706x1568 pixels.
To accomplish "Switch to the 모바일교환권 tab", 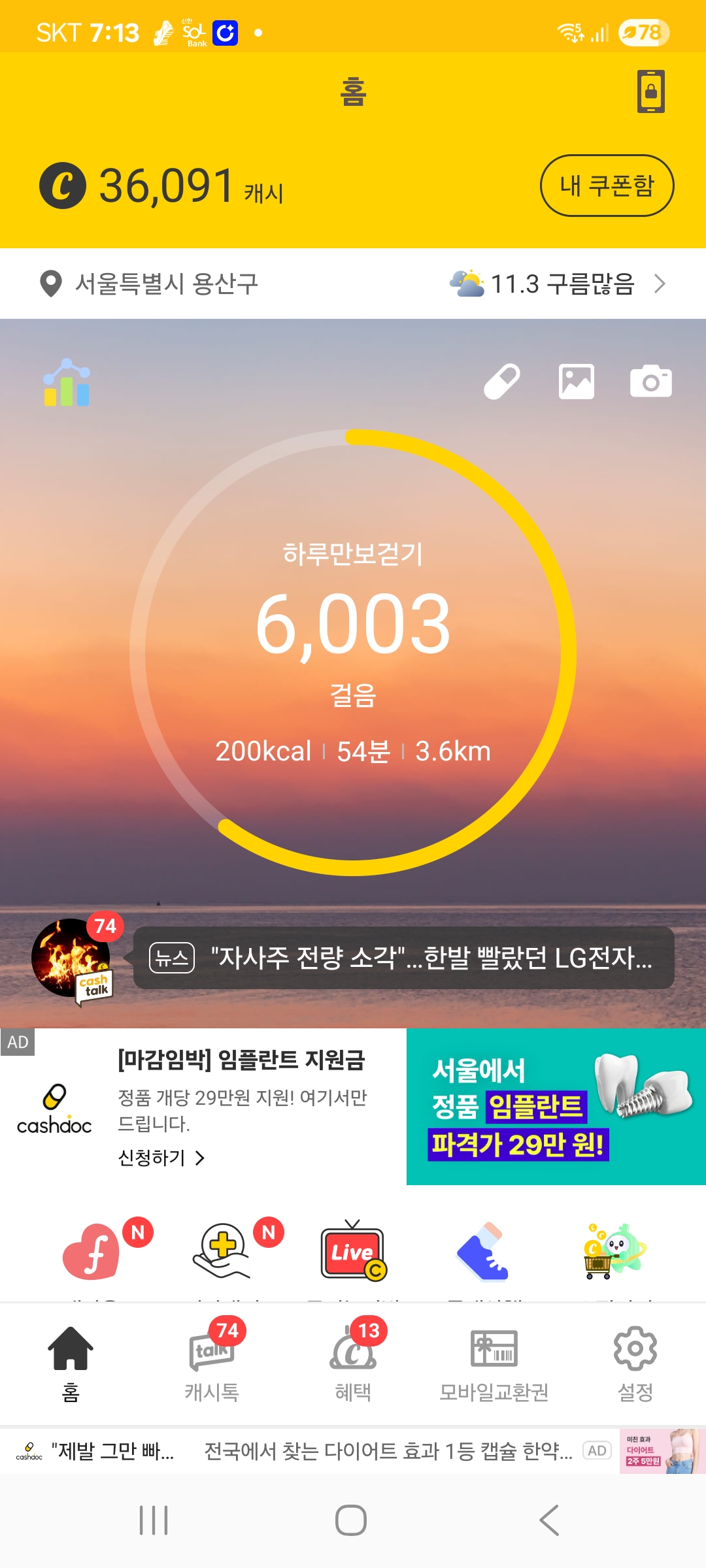I will tap(494, 1362).
